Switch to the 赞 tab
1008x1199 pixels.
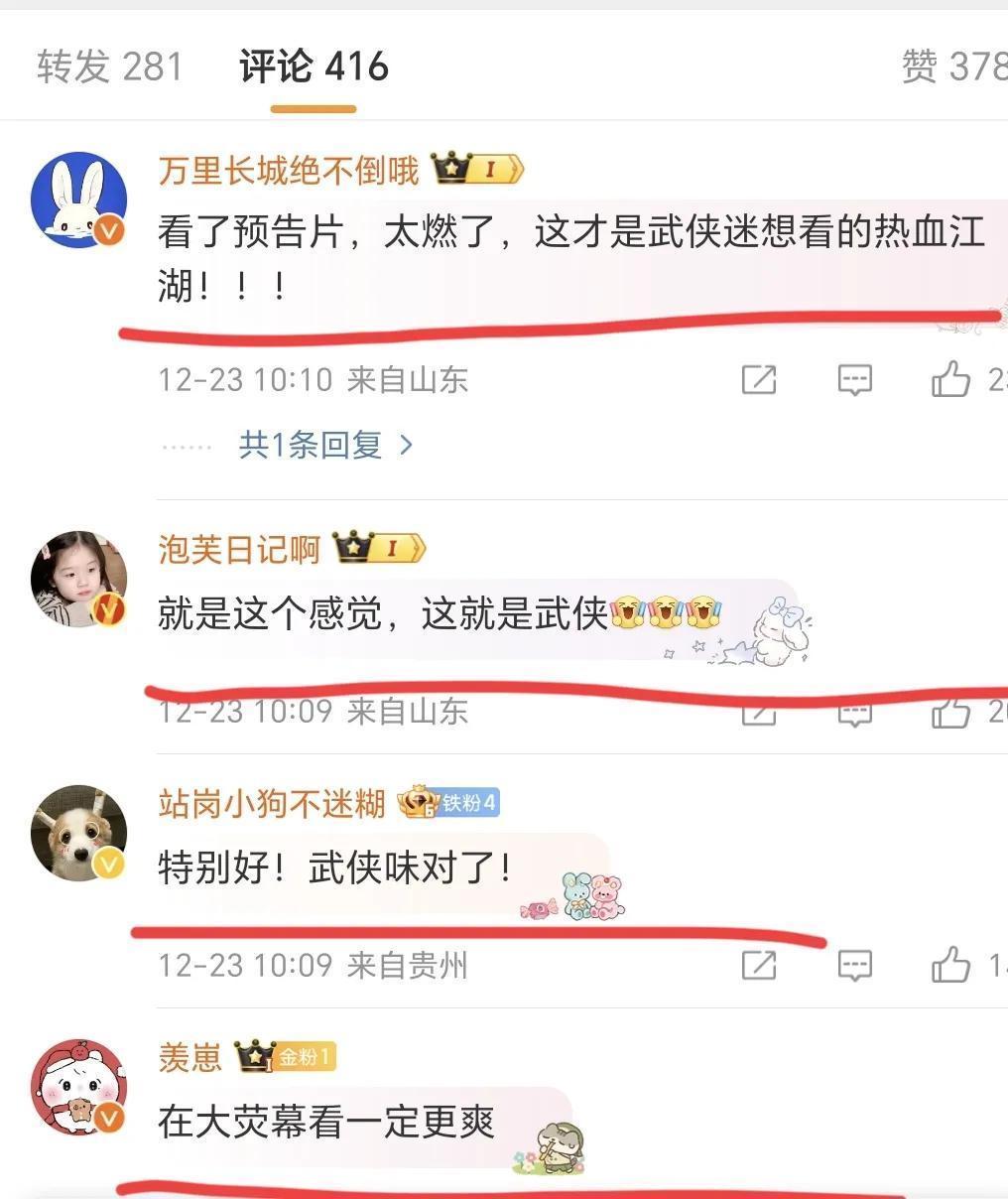[x=953, y=67]
